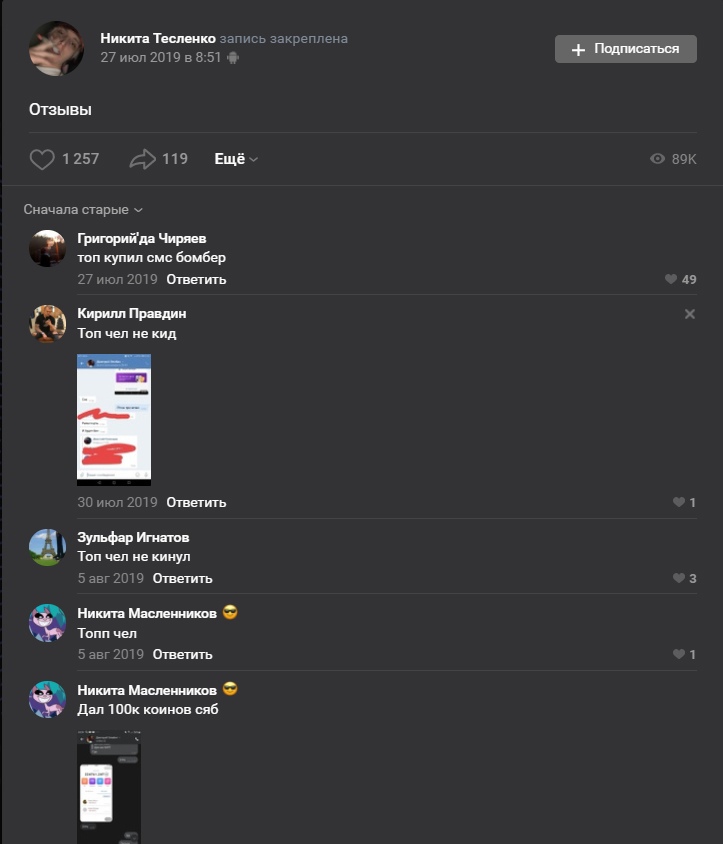Expand the Ещё menu
723x844 pixels.
click(x=236, y=159)
